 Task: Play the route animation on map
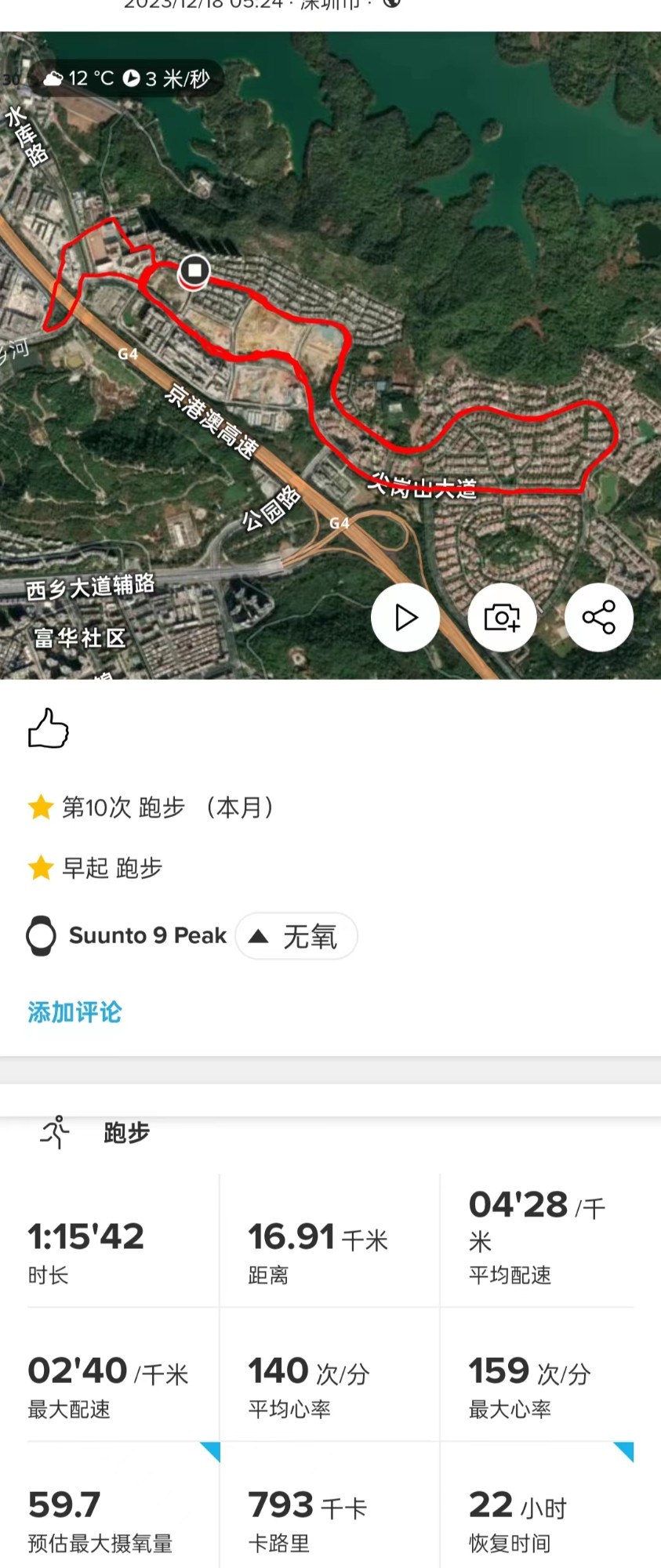coord(405,618)
